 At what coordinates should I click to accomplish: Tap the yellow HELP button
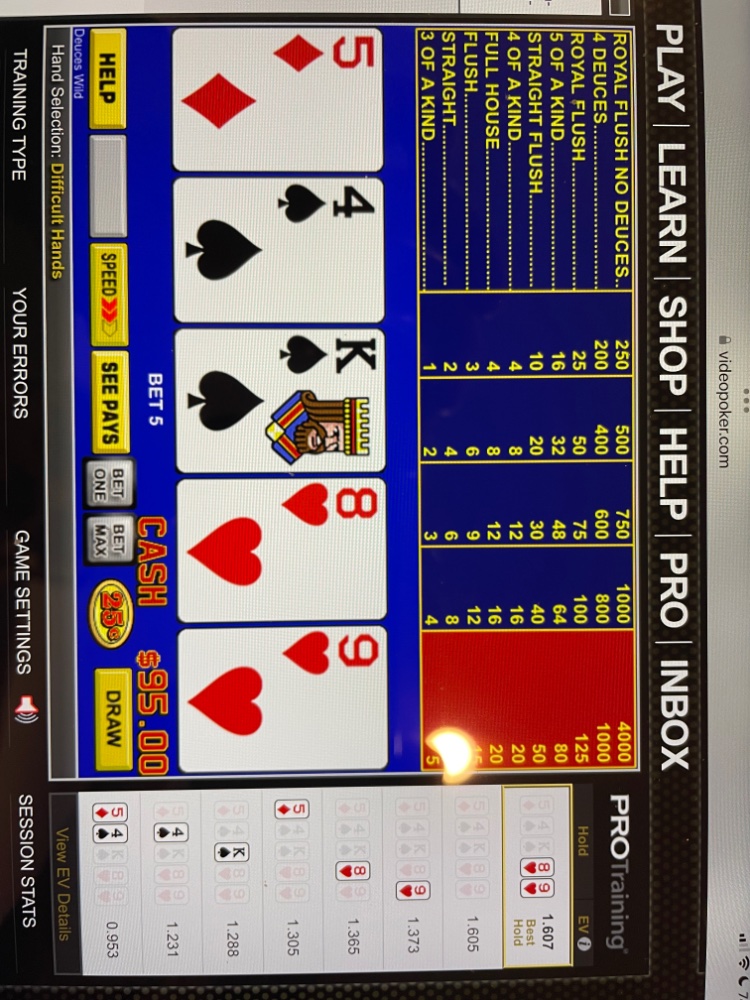click(x=109, y=79)
